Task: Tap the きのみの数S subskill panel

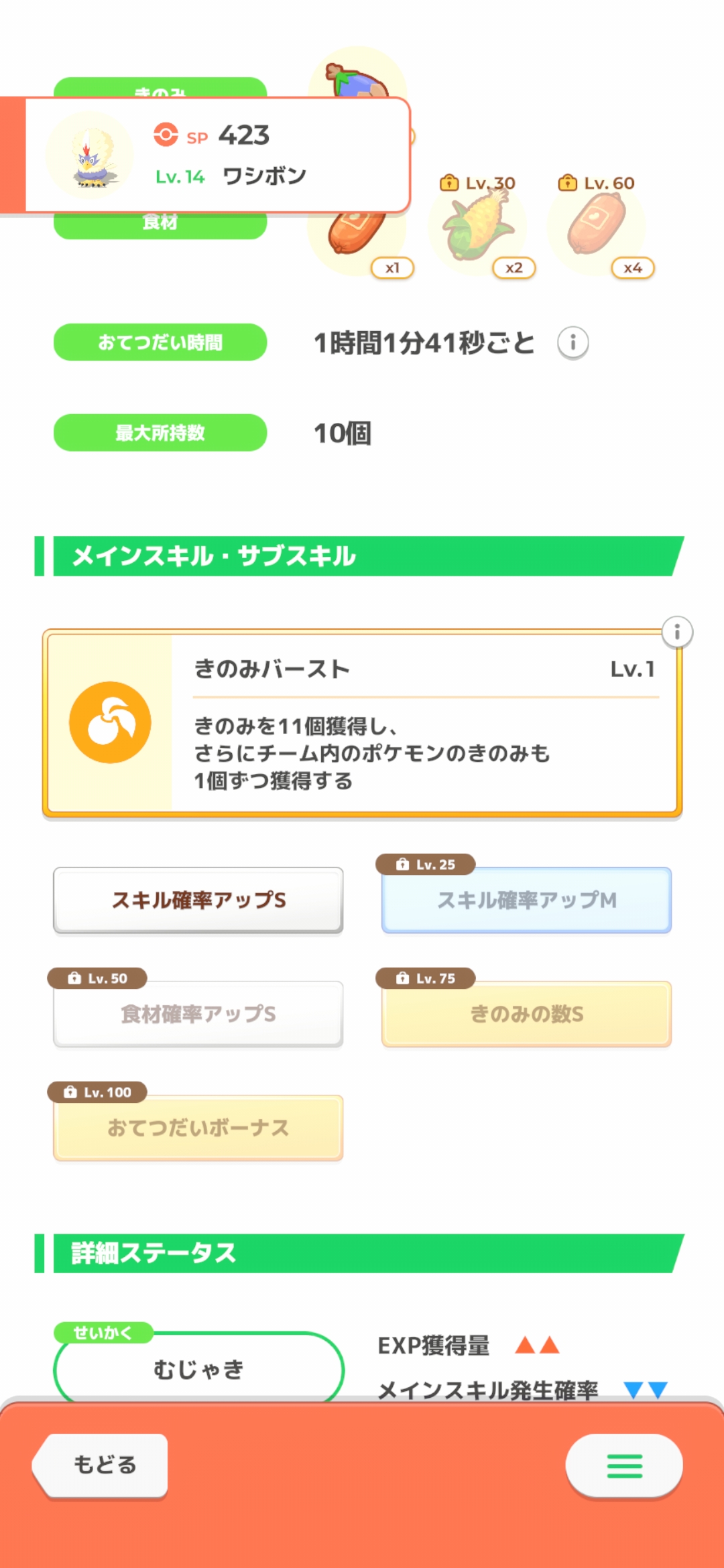Action: pyautogui.click(x=526, y=1014)
